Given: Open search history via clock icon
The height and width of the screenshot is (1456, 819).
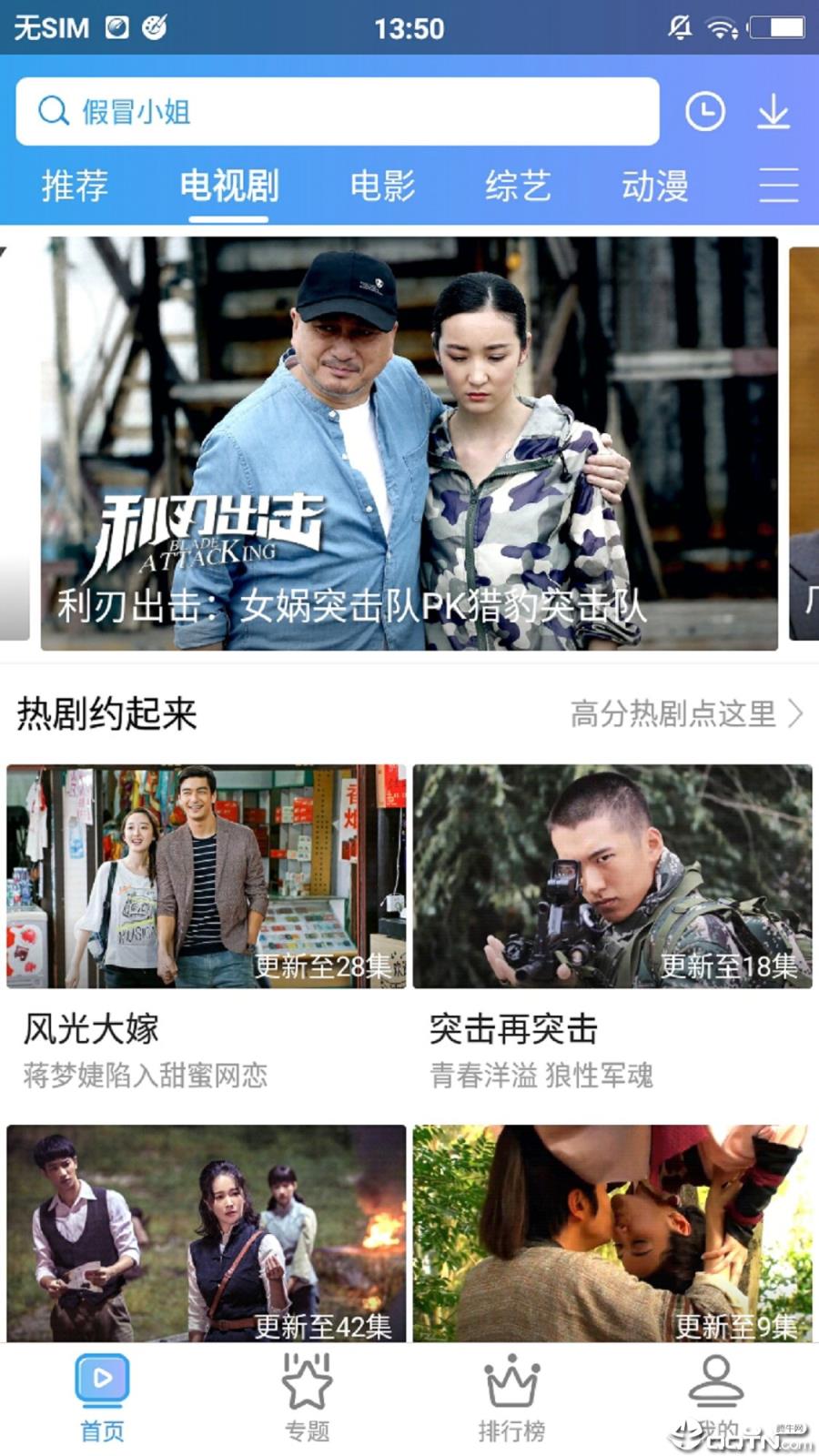Looking at the screenshot, I should [704, 111].
